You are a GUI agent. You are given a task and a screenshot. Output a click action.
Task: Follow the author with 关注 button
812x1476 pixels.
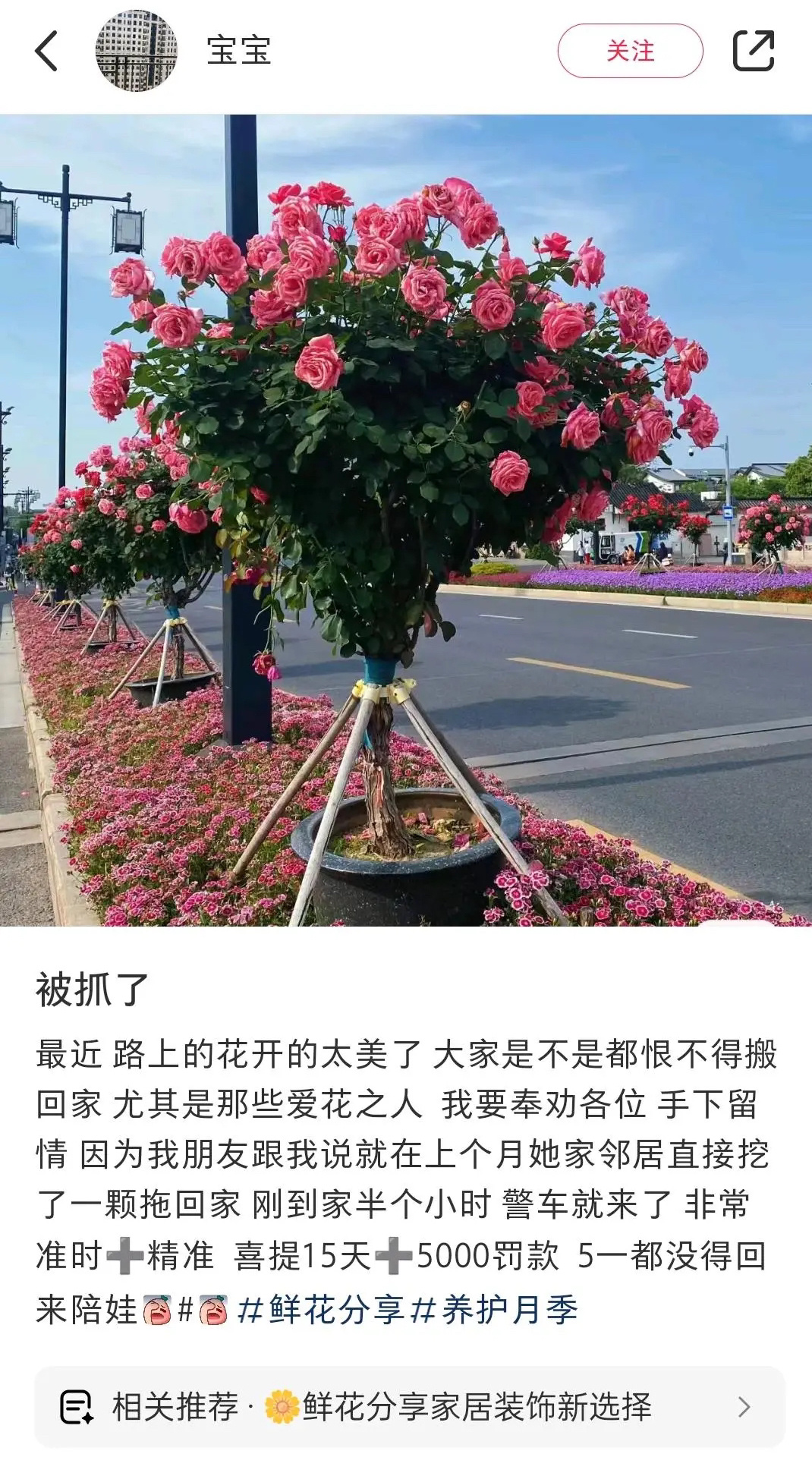pyautogui.click(x=630, y=51)
